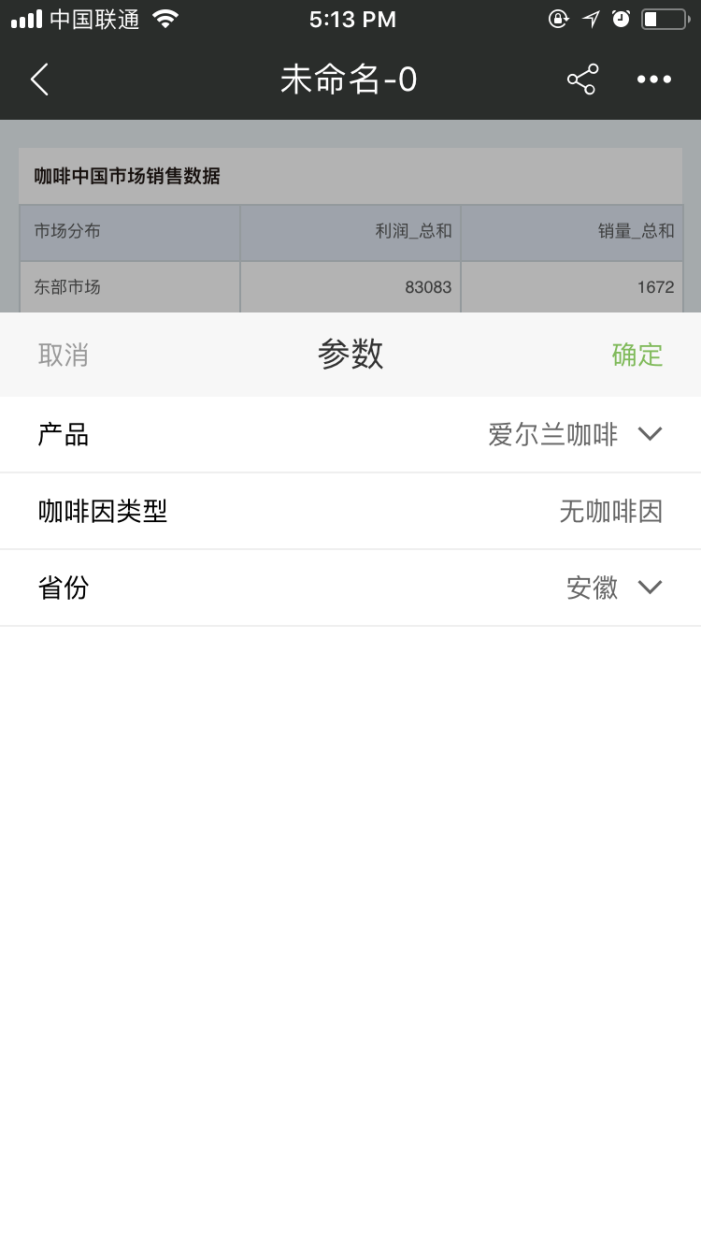Open the 产品 dropdown showing 爱尔兰咖啡
Viewport: 701px width, 1248px height.
pos(575,435)
